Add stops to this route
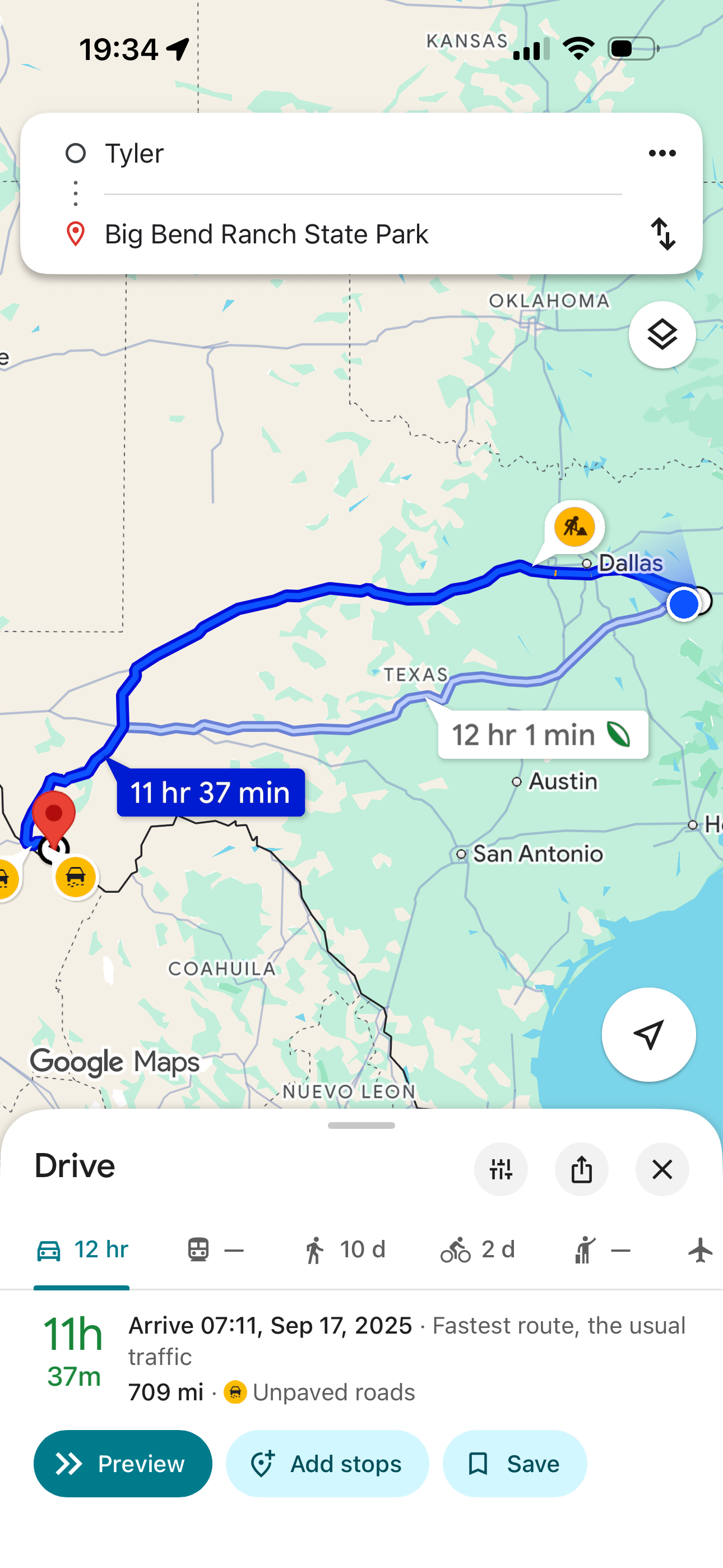The width and height of the screenshot is (723, 1568). click(327, 1463)
